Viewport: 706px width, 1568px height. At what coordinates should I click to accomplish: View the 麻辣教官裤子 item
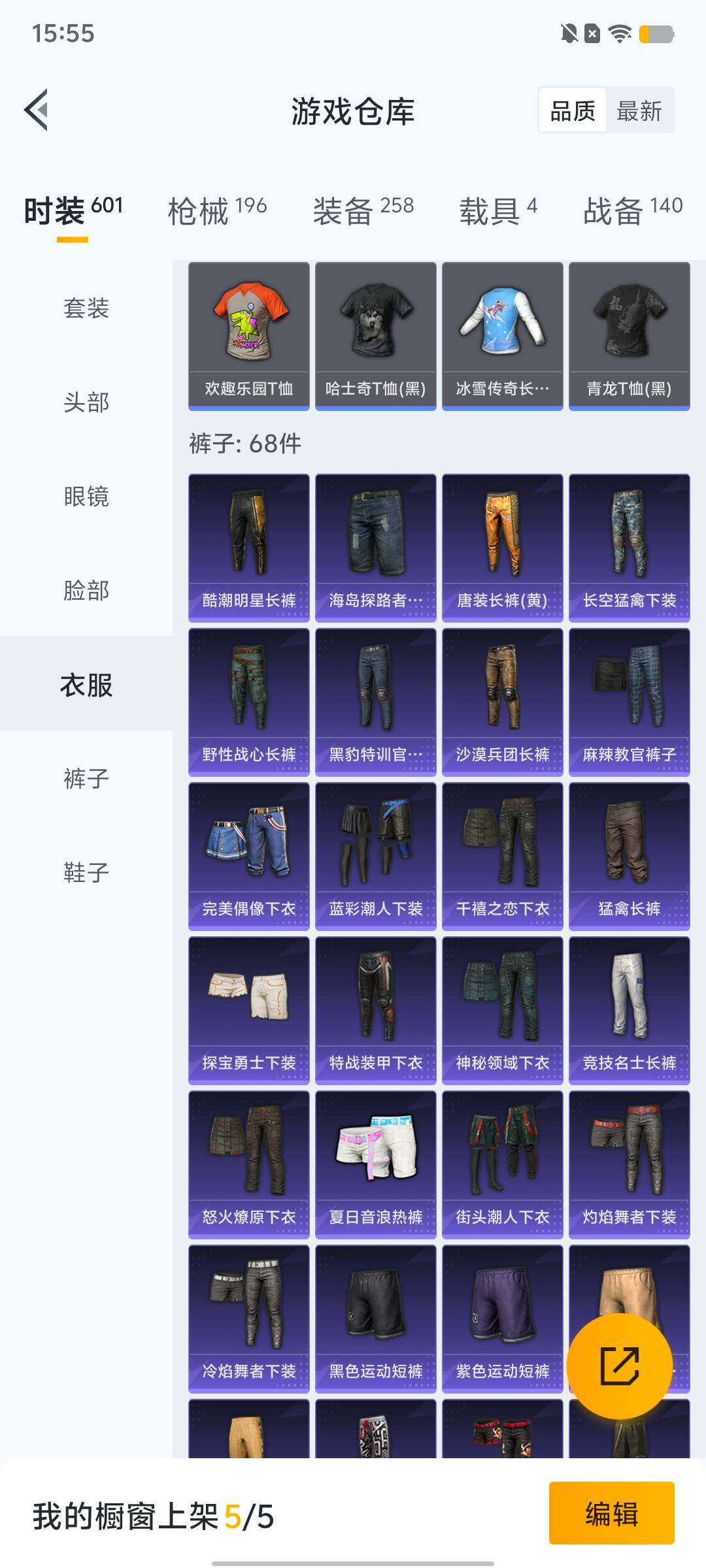630,702
